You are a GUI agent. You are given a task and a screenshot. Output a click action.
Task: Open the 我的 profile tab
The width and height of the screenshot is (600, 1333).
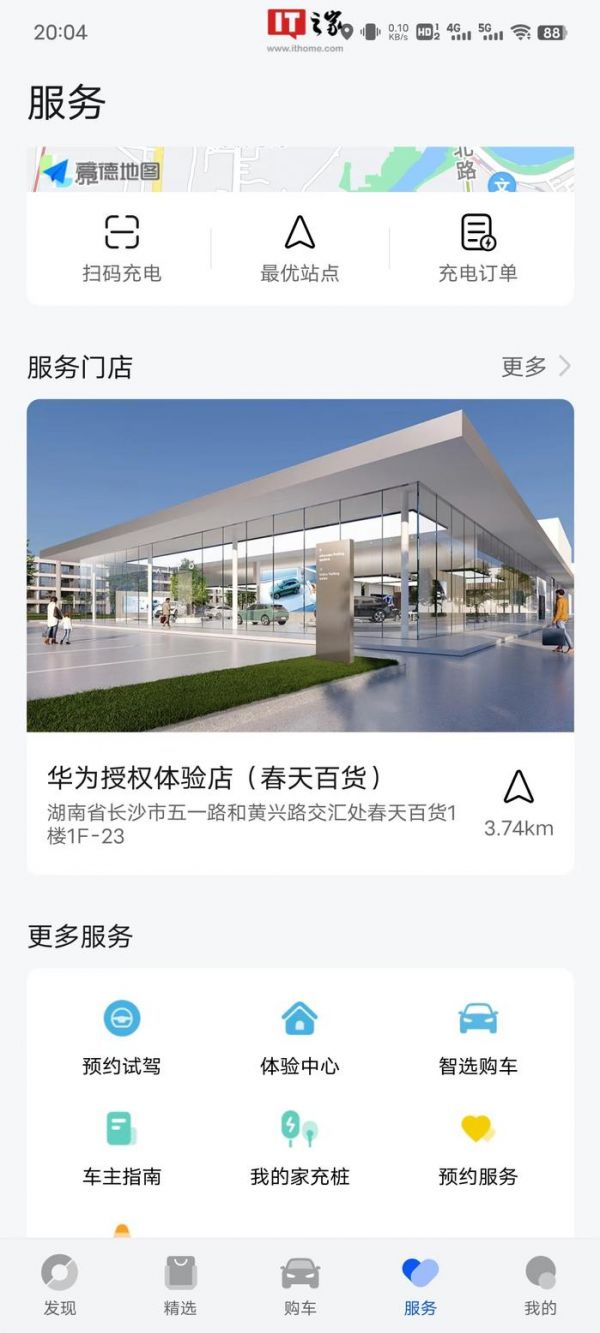(540, 1286)
